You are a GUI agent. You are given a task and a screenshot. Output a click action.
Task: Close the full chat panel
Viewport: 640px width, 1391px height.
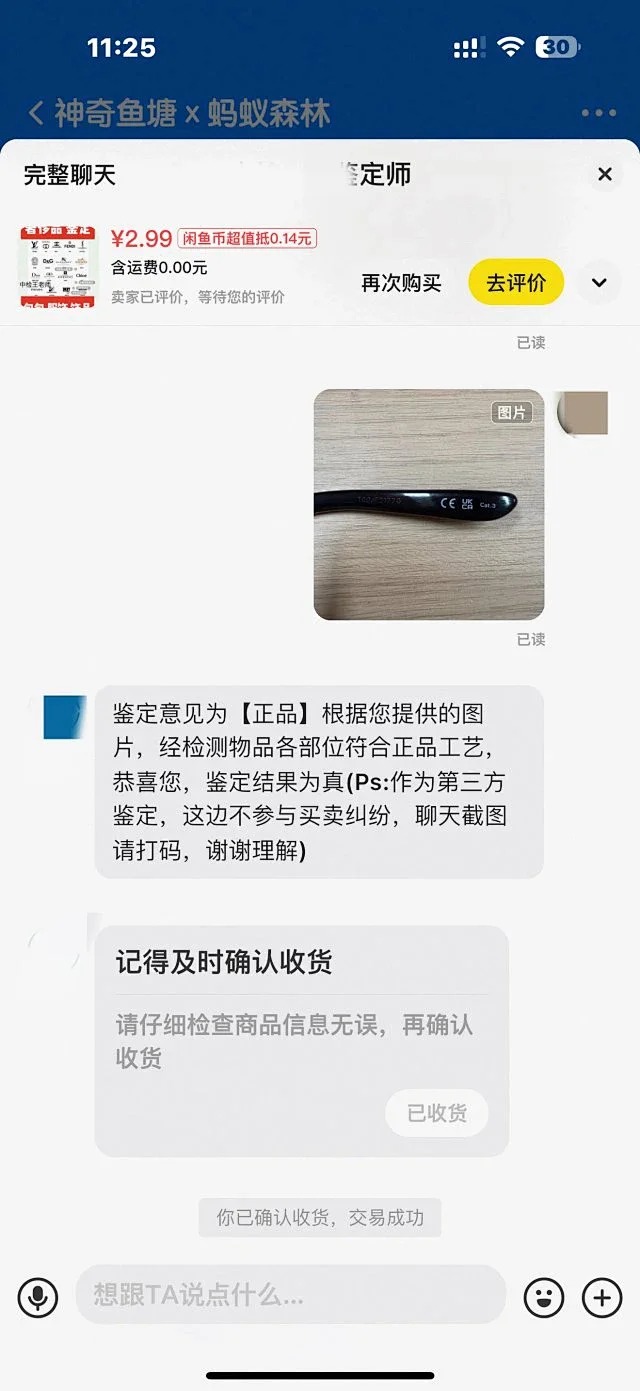tap(604, 175)
